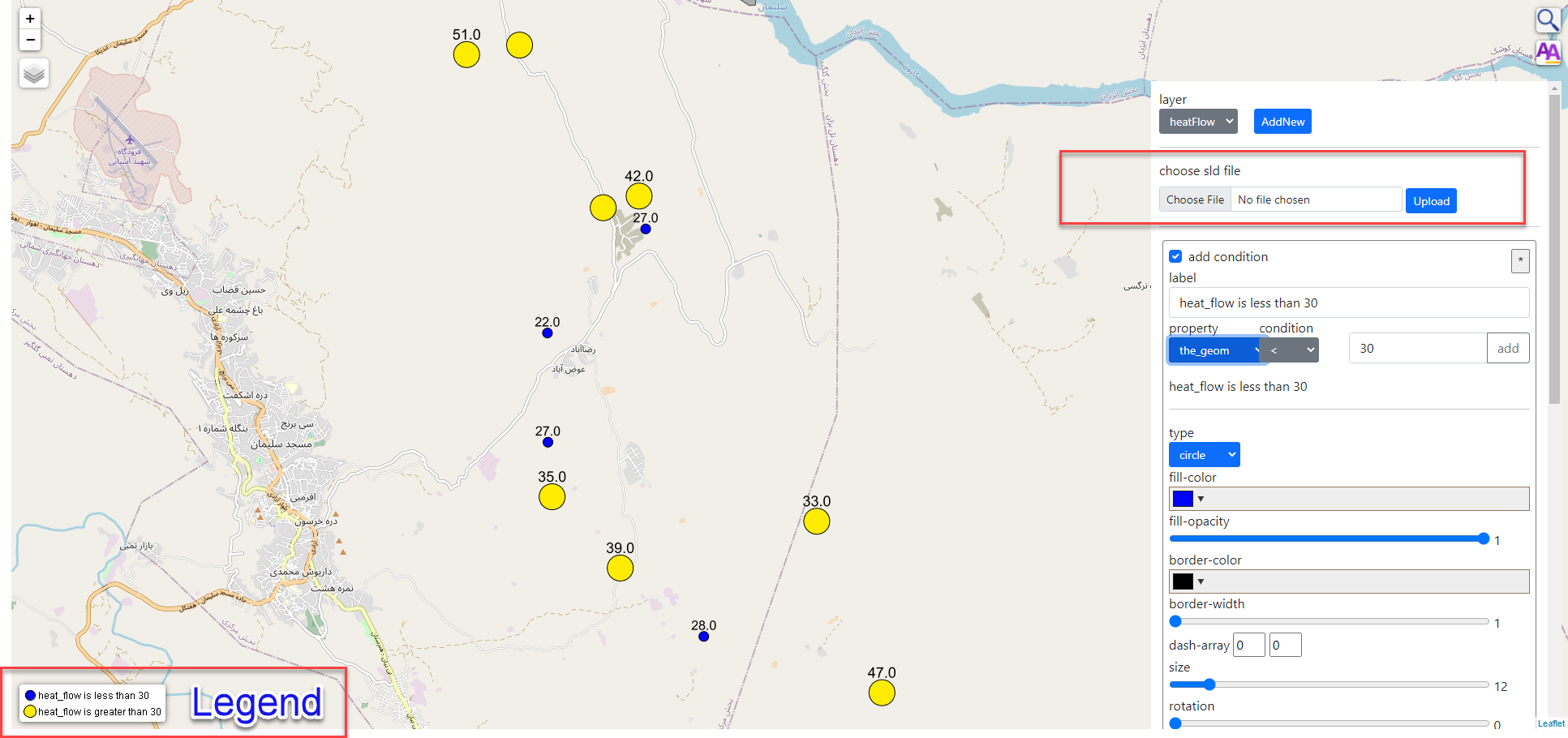Edit the condition value field showing 30
The height and width of the screenshot is (738, 1568).
pyautogui.click(x=1416, y=348)
